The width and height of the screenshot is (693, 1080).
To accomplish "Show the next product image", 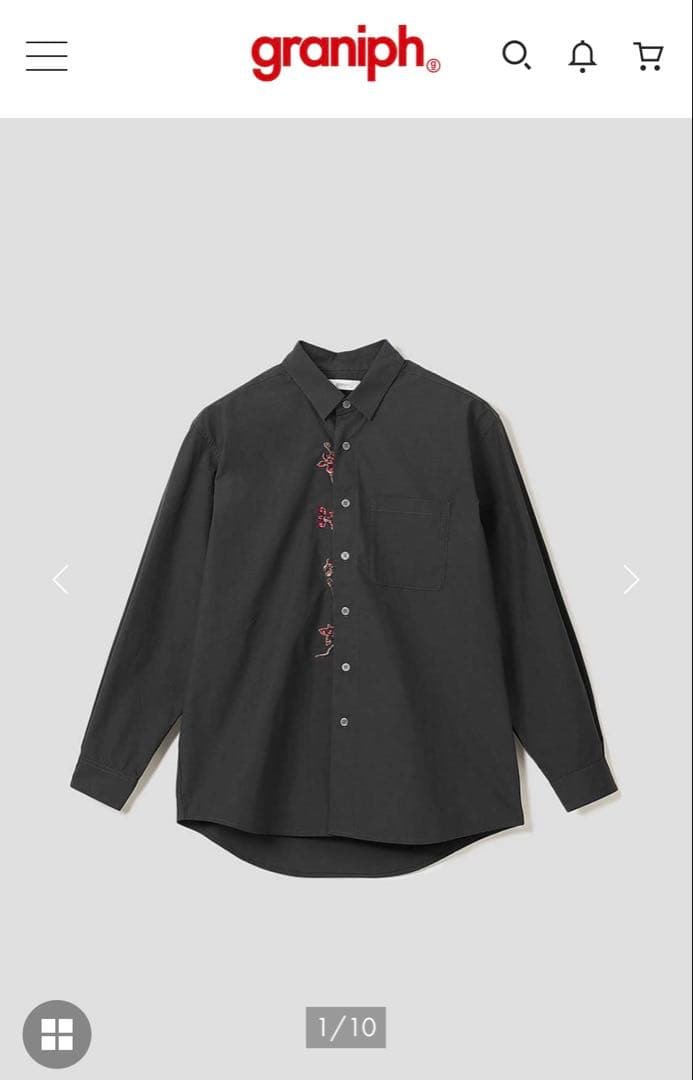I will (631, 579).
